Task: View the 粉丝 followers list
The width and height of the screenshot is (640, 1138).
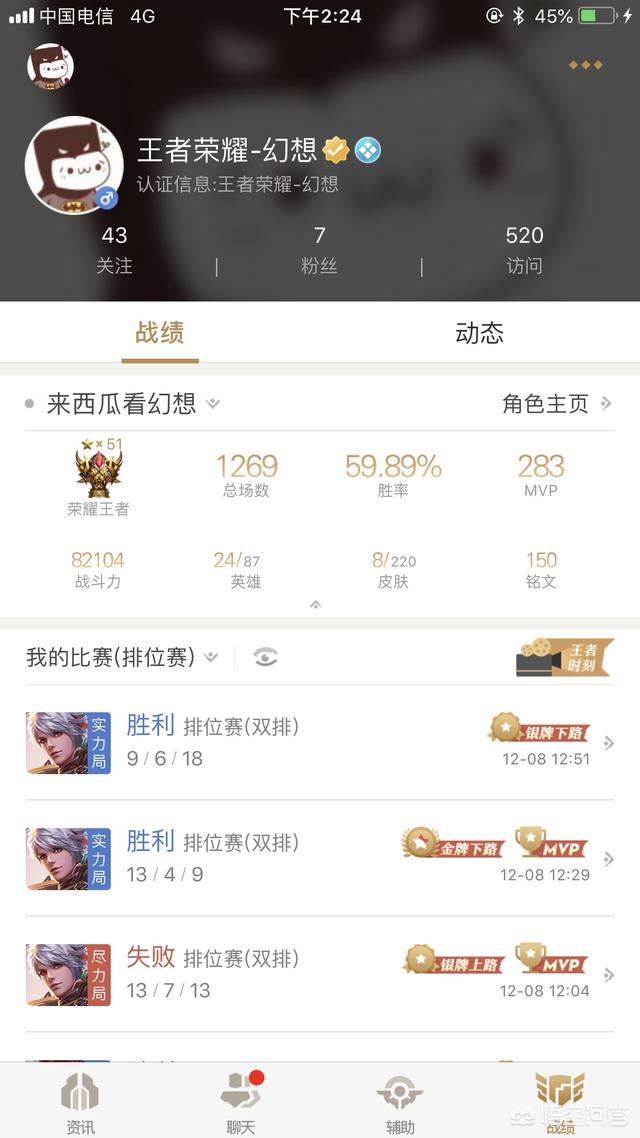Action: click(x=319, y=250)
